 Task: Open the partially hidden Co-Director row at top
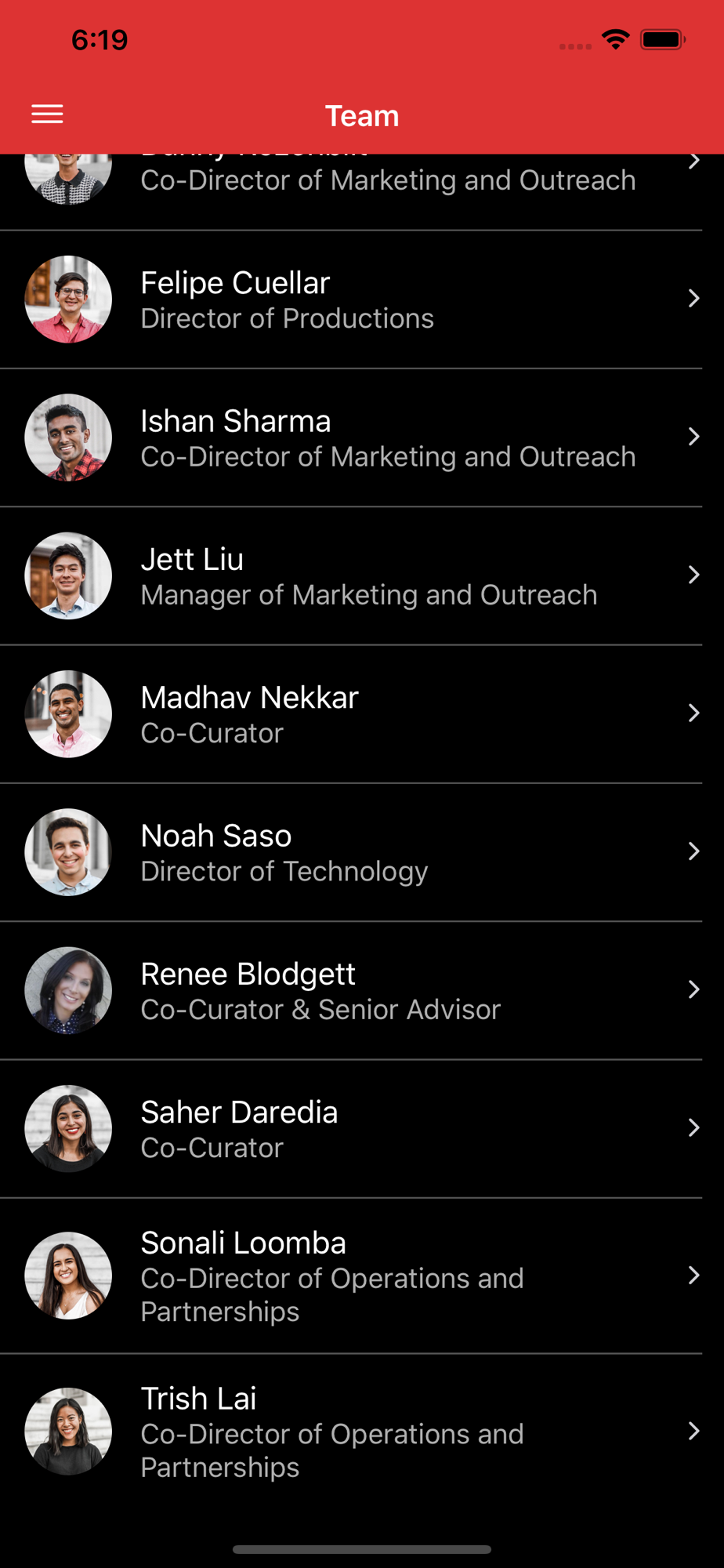[x=362, y=192]
